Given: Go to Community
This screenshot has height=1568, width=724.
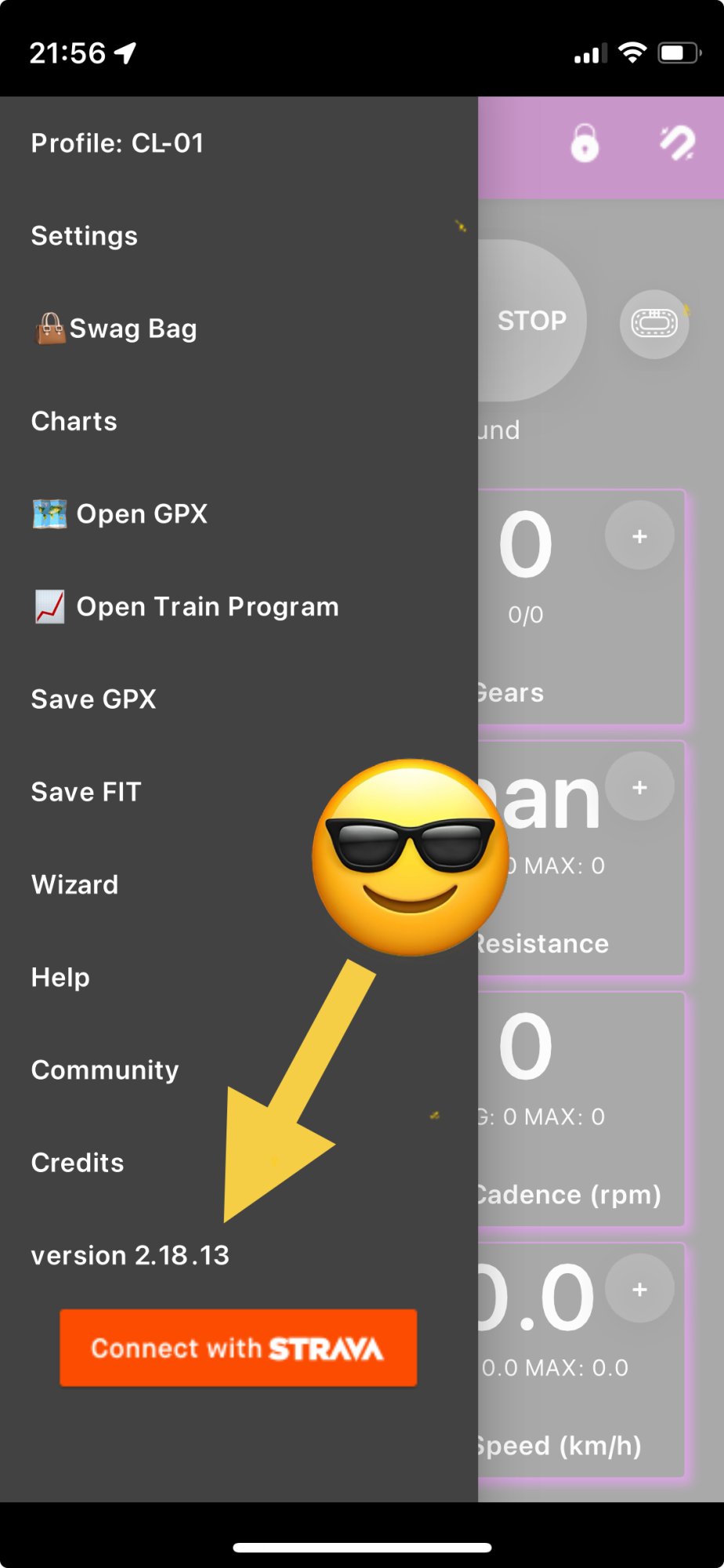Looking at the screenshot, I should click(x=105, y=1070).
